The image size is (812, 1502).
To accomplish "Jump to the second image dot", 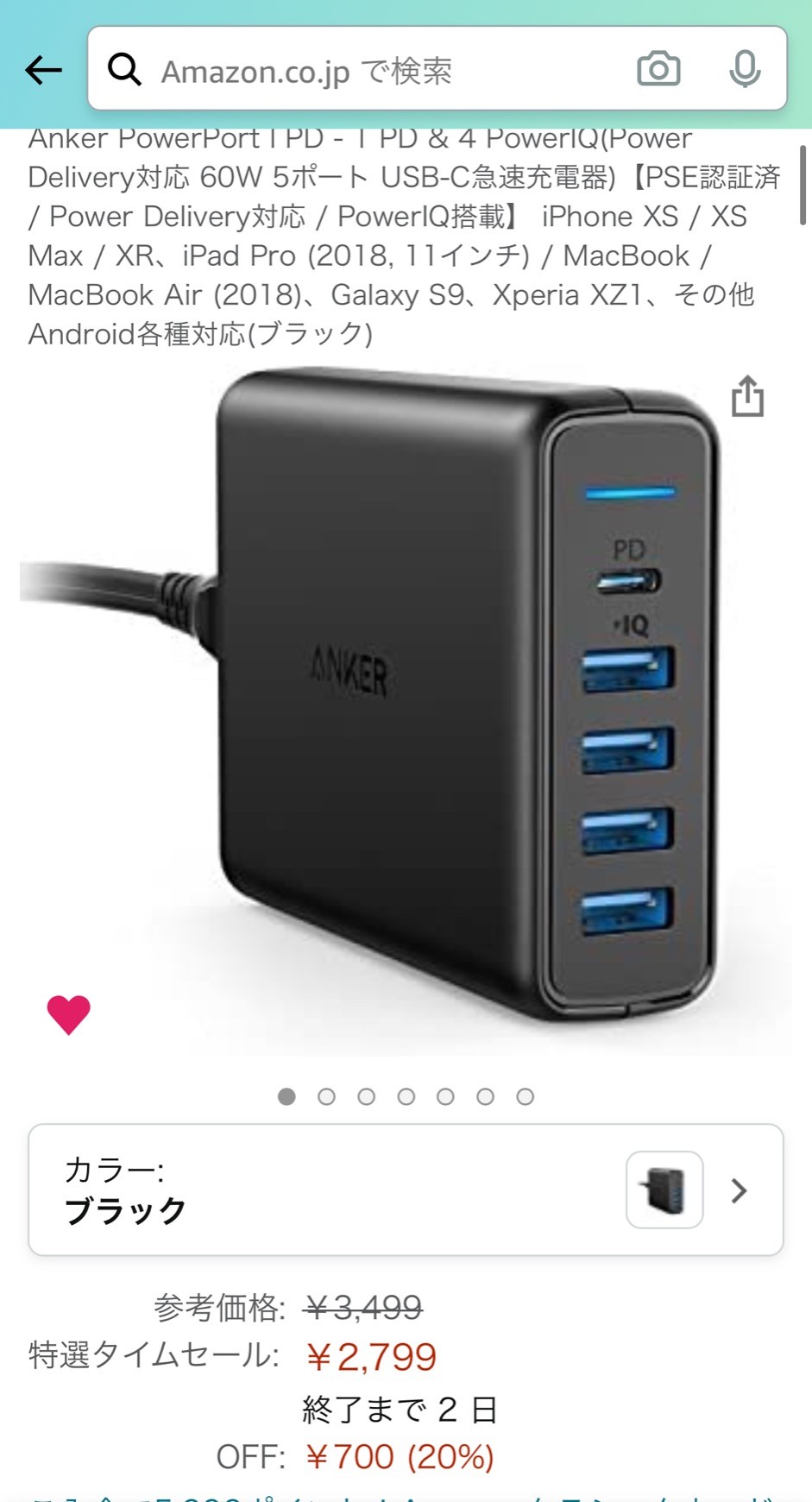I will (x=326, y=1096).
